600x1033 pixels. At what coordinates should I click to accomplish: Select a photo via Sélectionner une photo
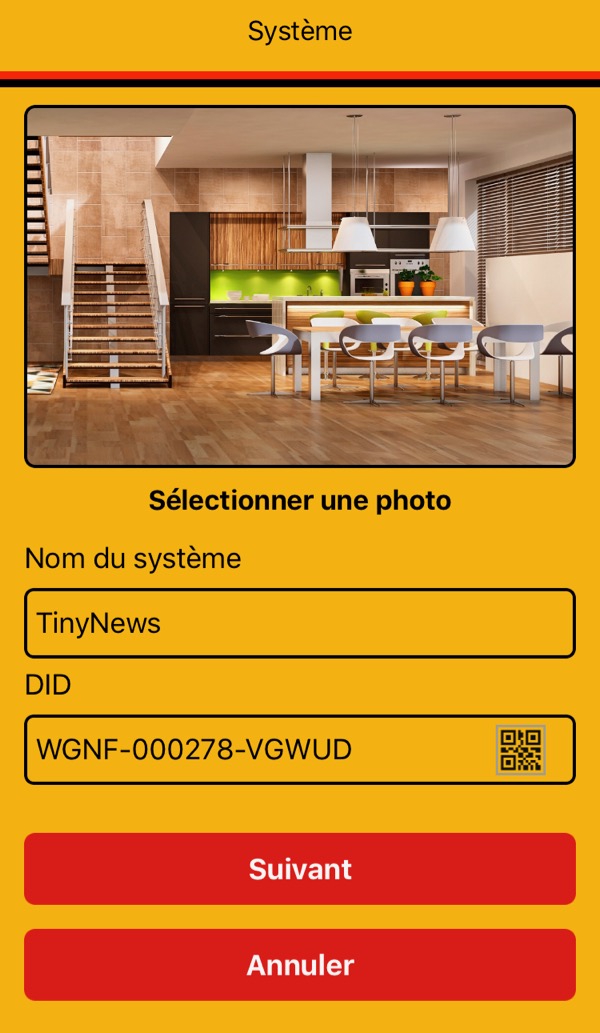300,500
